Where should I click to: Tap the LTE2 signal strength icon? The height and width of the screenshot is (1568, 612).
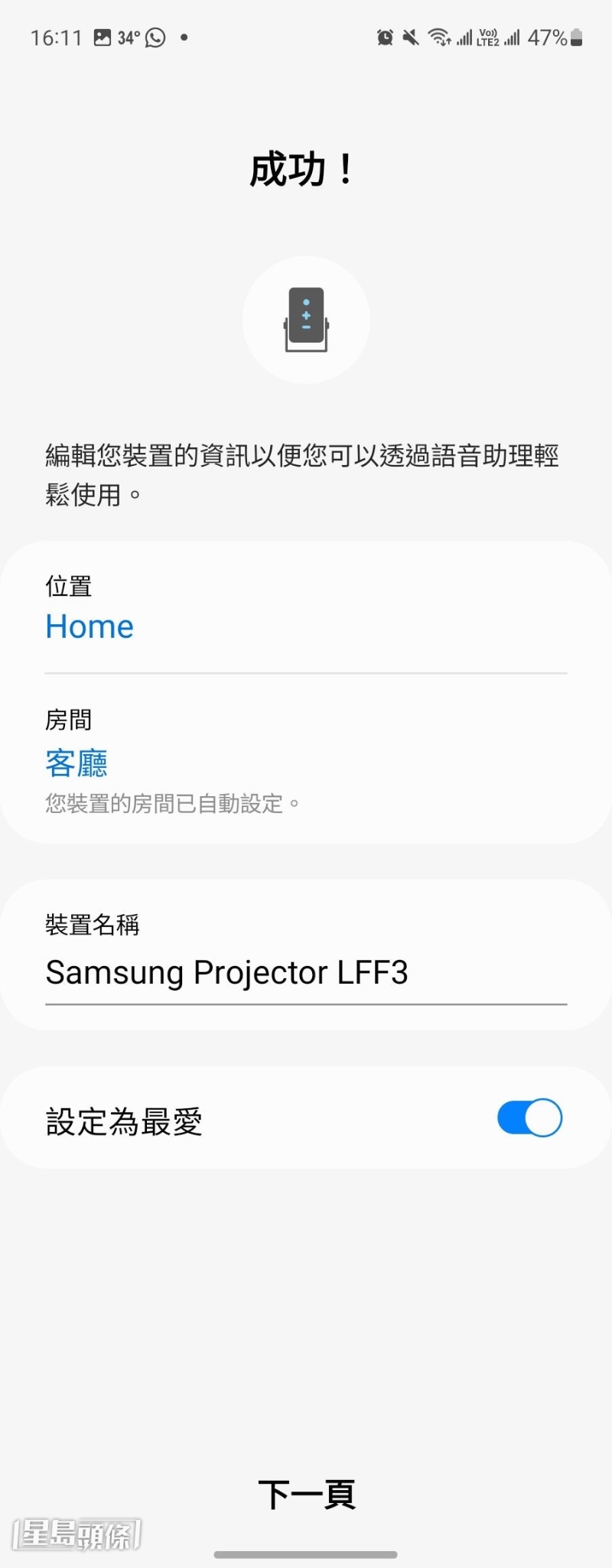488,37
